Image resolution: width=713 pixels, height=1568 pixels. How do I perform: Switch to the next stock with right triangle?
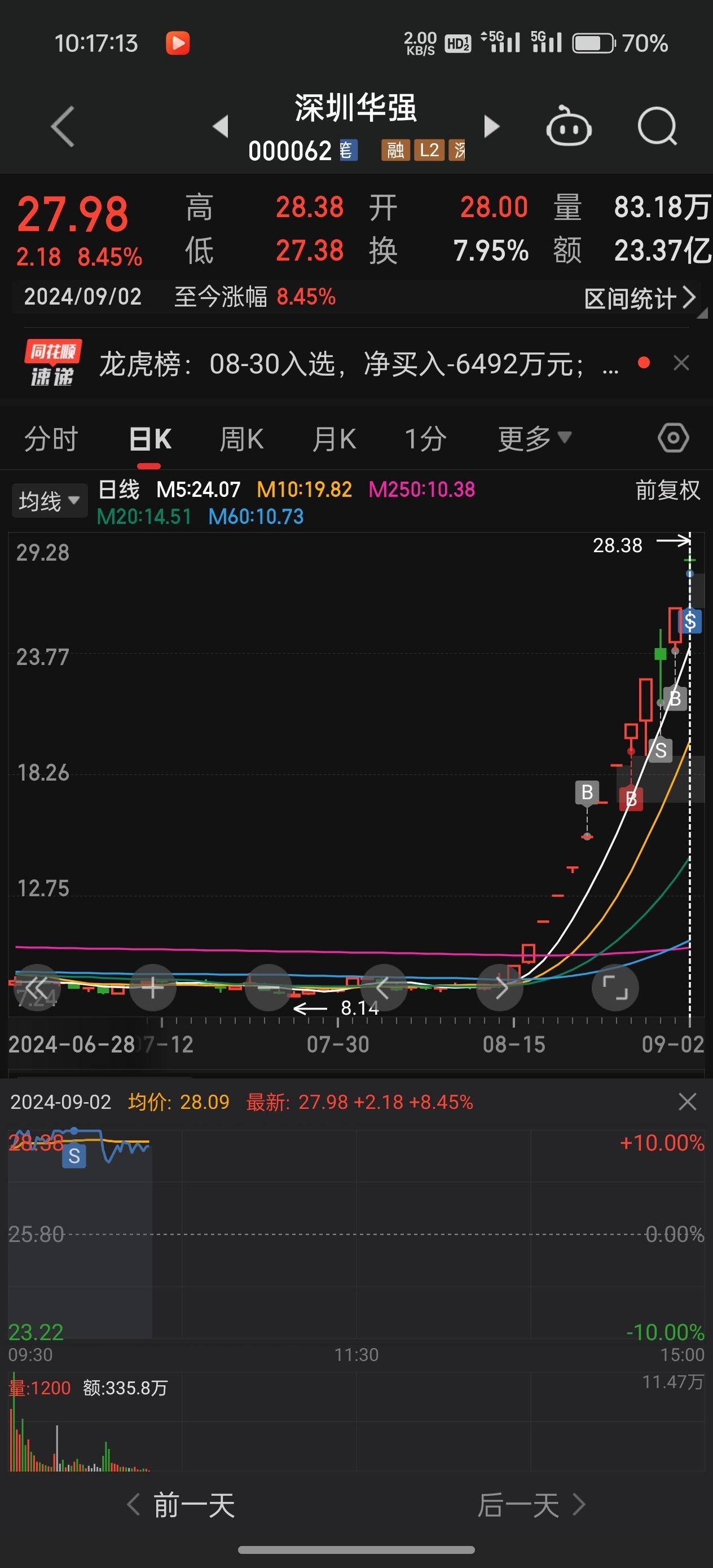491,126
